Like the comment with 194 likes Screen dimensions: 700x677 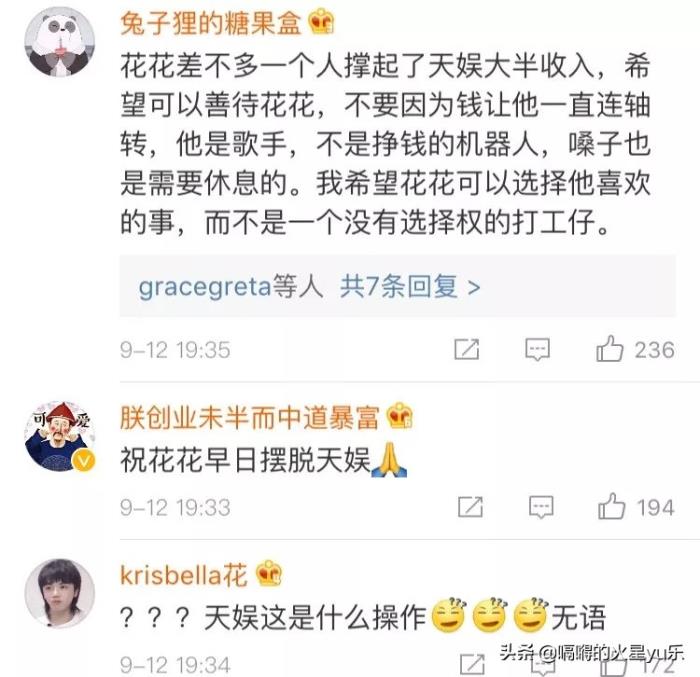[611, 507]
